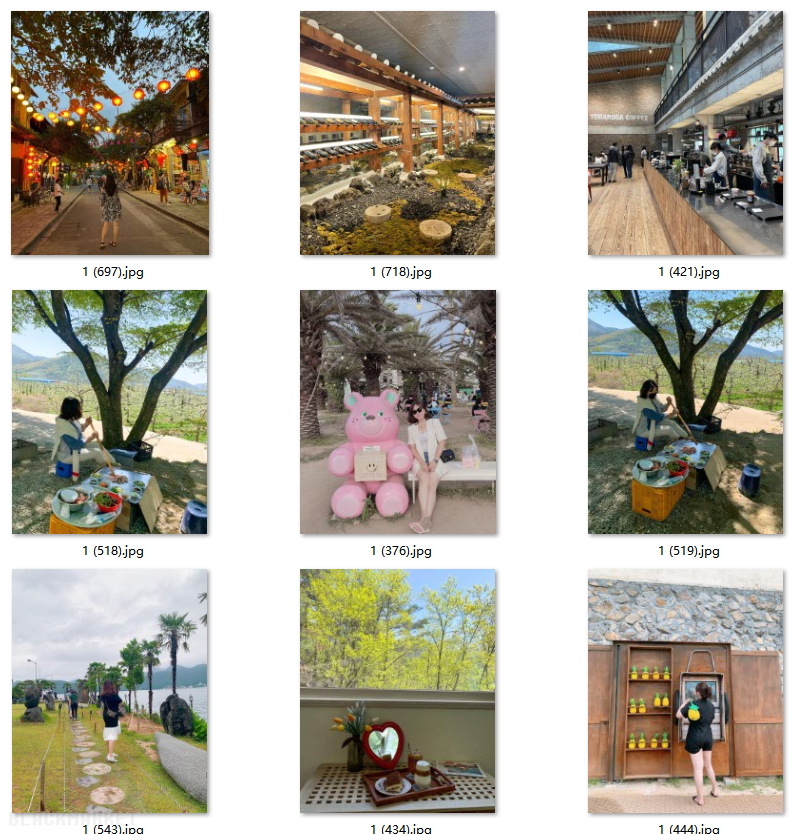Screen dimensions: 801x834
Task: Open image 1 (697).jpg
Action: pyautogui.click(x=110, y=133)
